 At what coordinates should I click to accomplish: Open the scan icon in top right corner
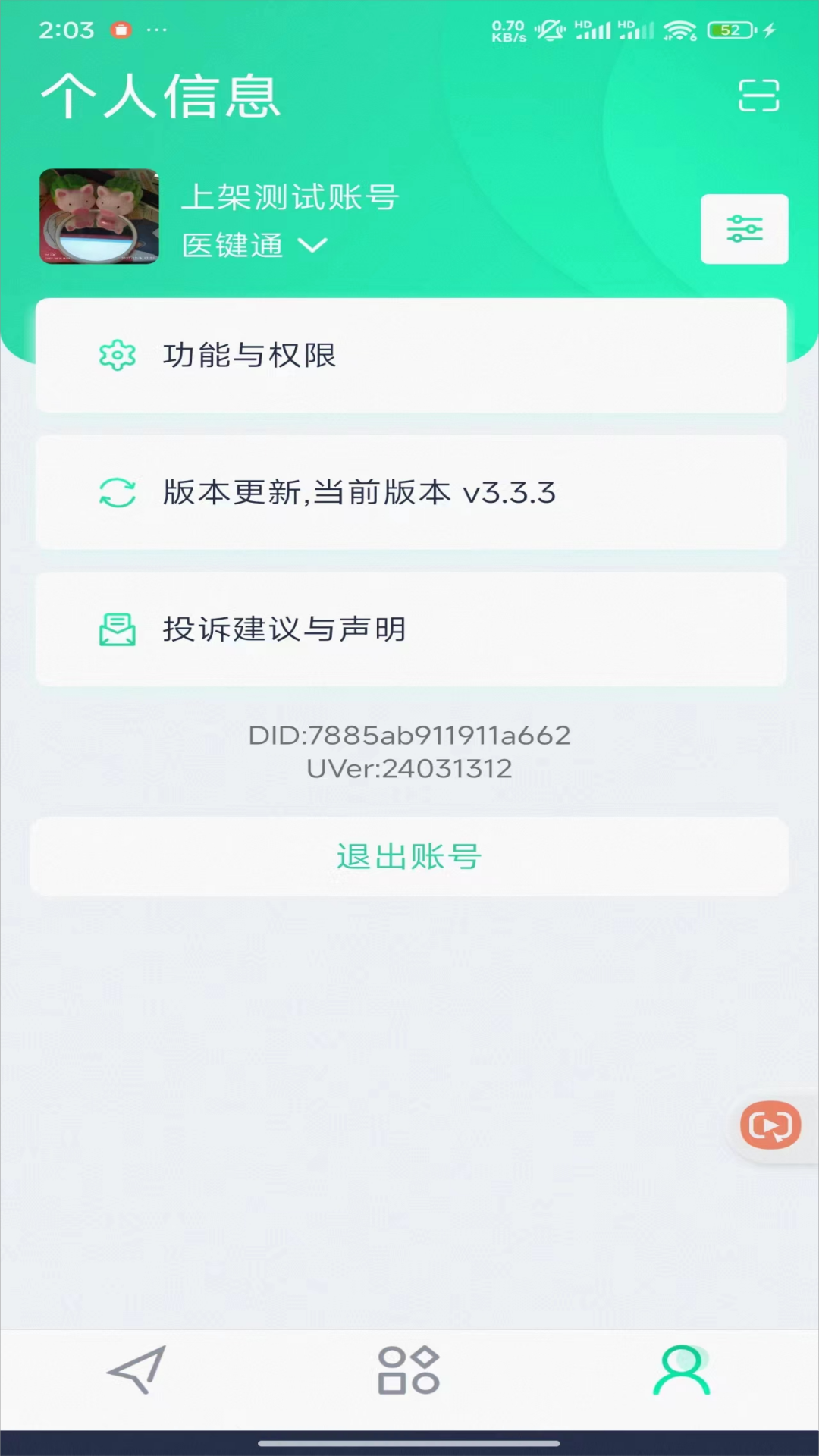click(x=759, y=96)
